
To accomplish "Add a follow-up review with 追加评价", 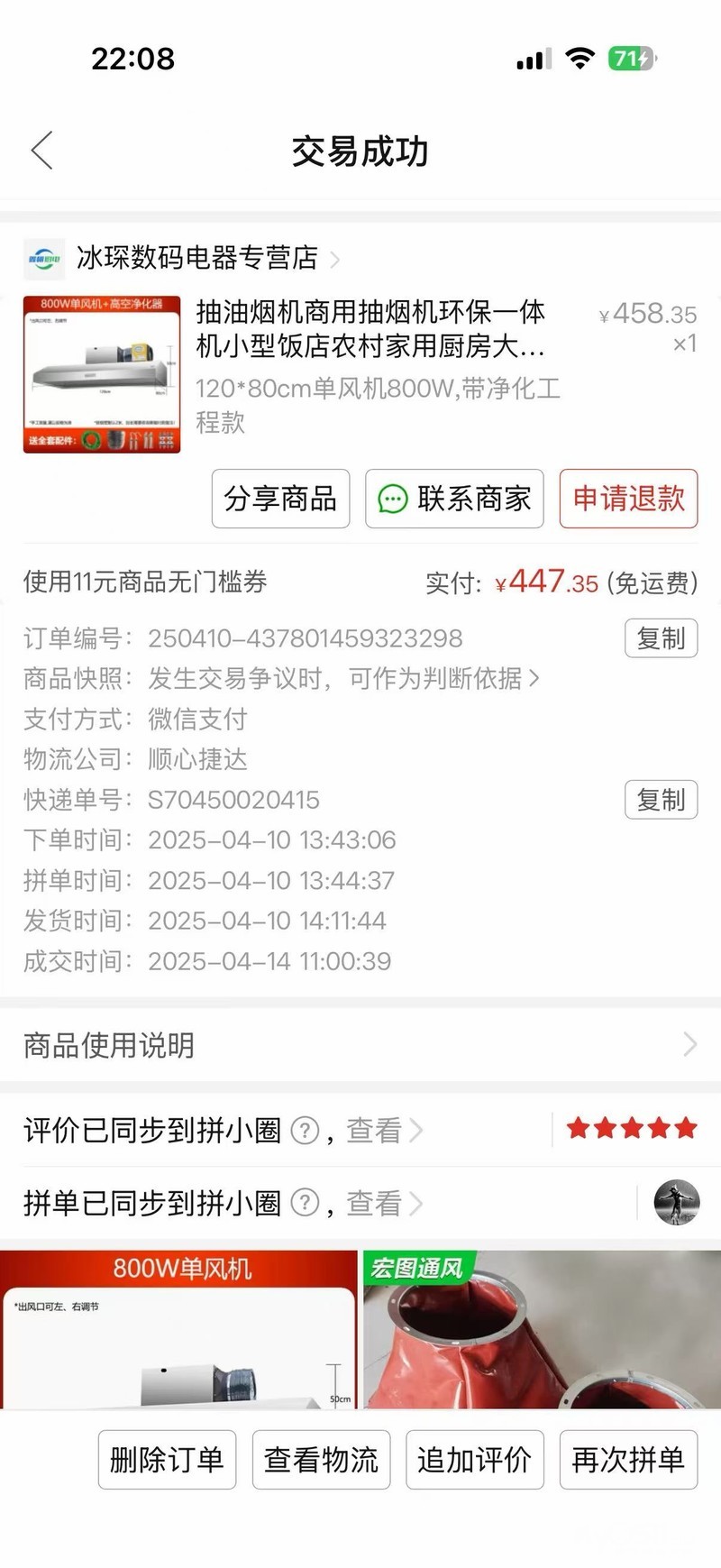I will click(475, 1459).
